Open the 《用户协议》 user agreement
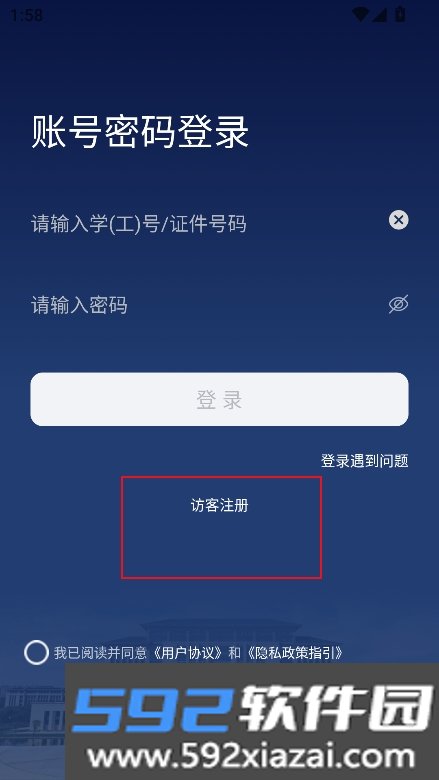Image resolution: width=439 pixels, height=780 pixels. [187, 653]
